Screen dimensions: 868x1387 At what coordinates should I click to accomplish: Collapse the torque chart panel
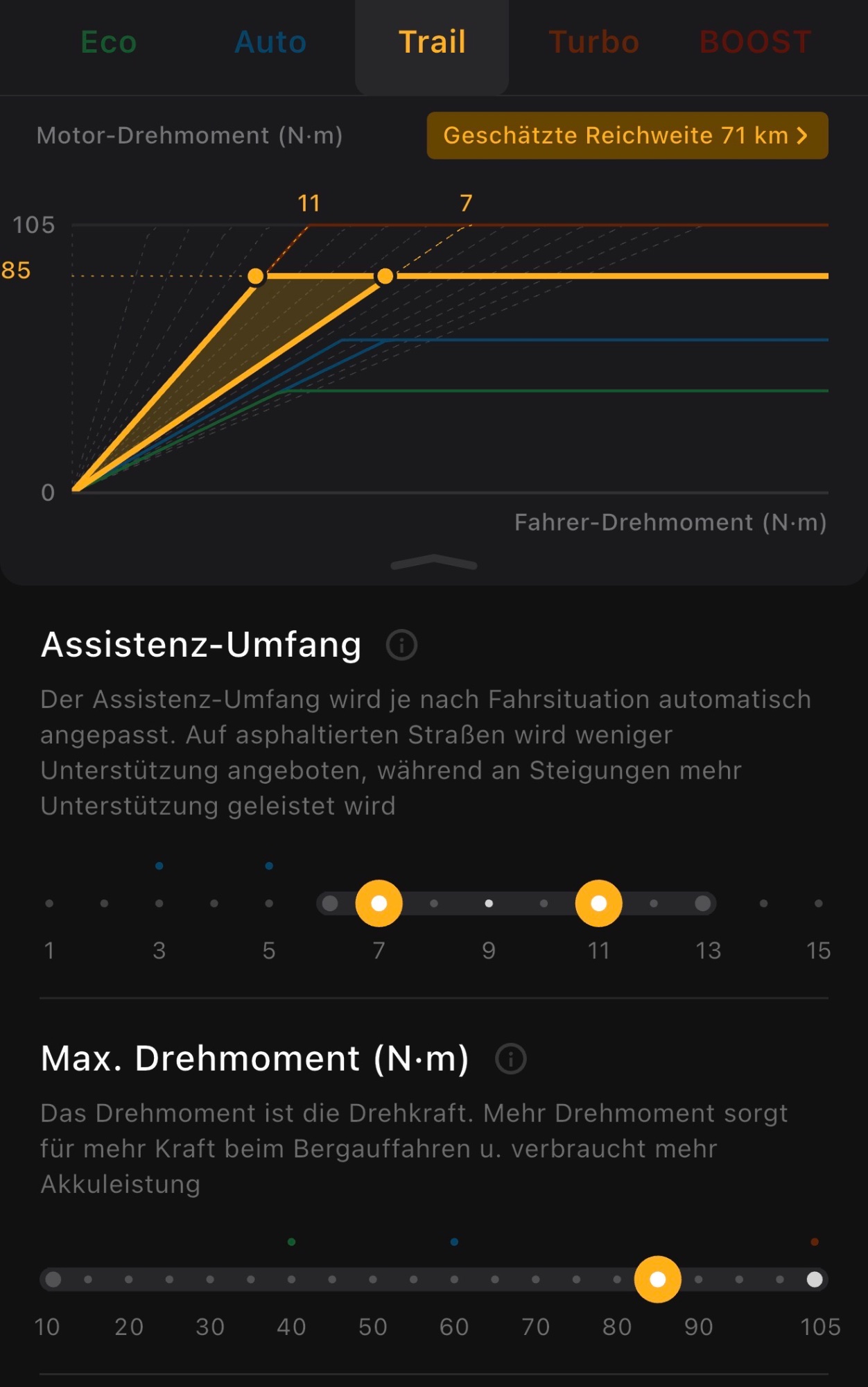(x=434, y=562)
